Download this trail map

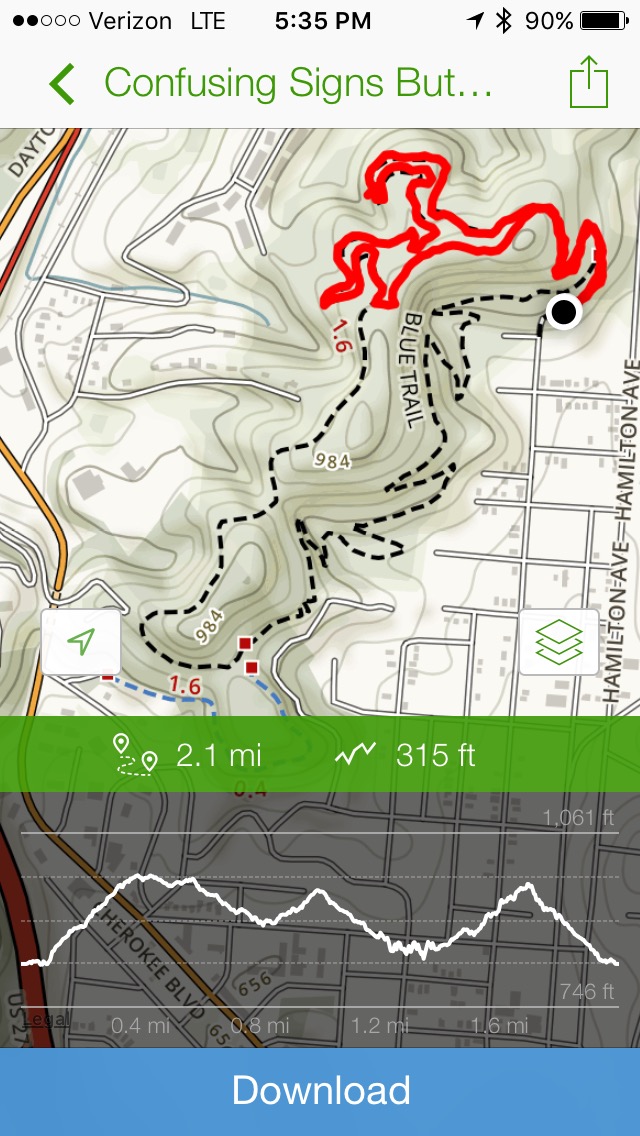[x=320, y=1090]
